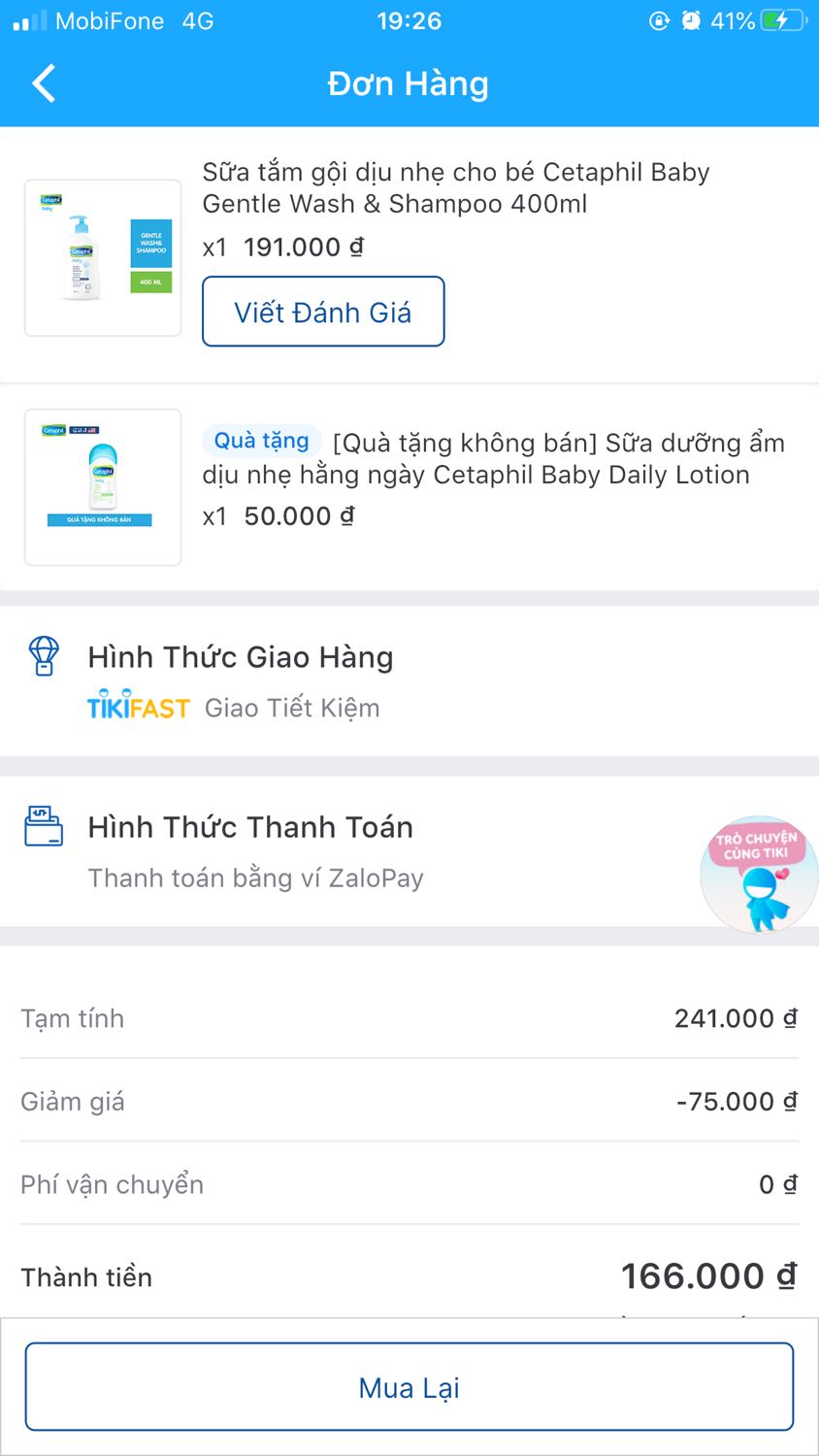Image resolution: width=819 pixels, height=1456 pixels.
Task: Open the Trò Chuyện Cùng Tiki chat bubble
Action: coord(760,847)
